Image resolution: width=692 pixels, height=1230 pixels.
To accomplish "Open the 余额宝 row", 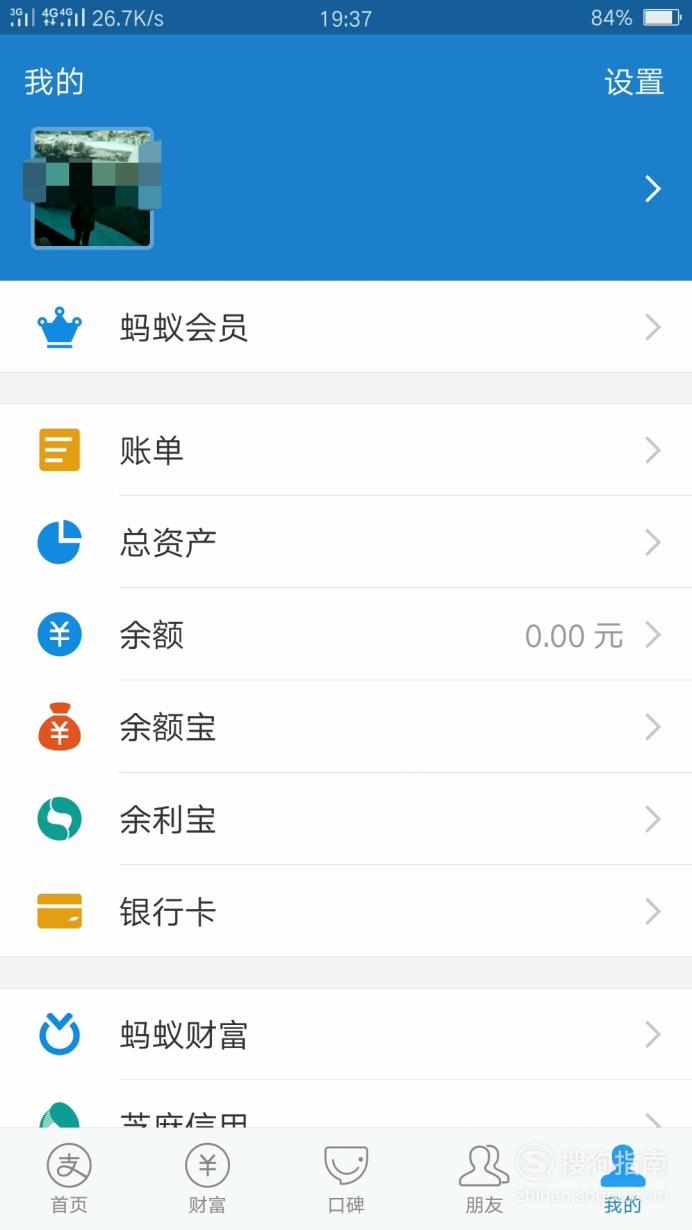I will pyautogui.click(x=346, y=727).
